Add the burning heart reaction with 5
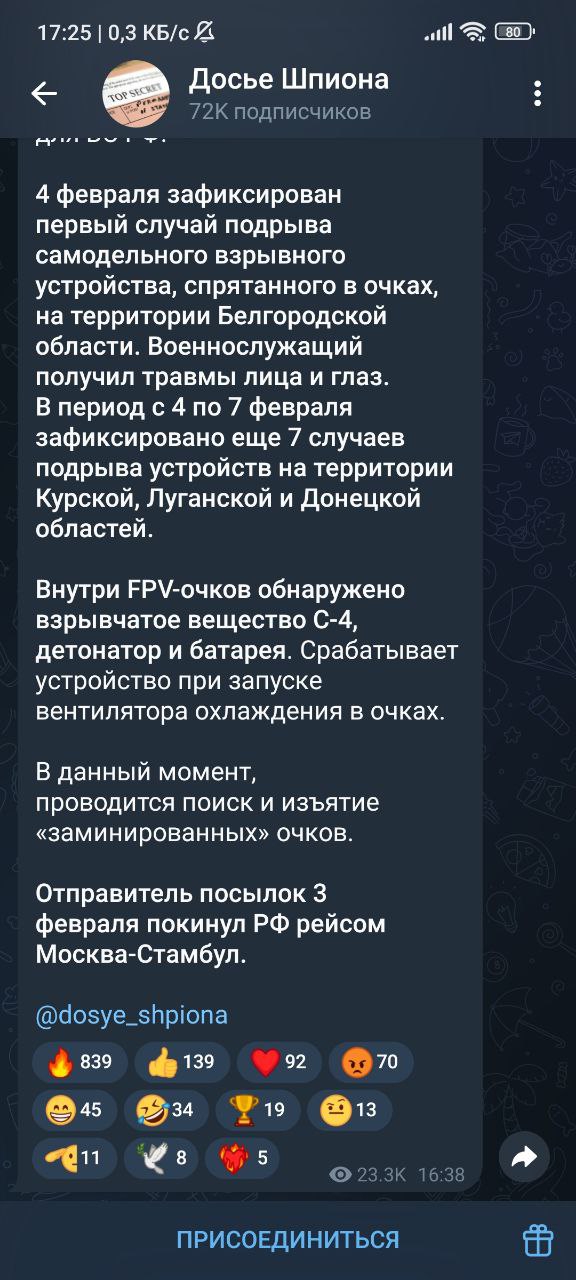Image resolution: width=576 pixels, height=1280 pixels. [243, 1158]
